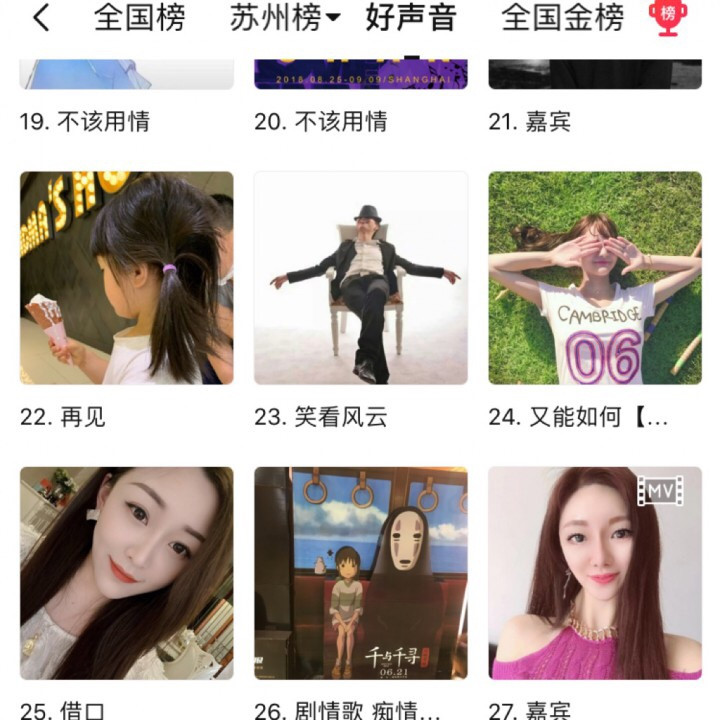Switch to the 全国金榜 tab
720x720 pixels.
[x=562, y=18]
